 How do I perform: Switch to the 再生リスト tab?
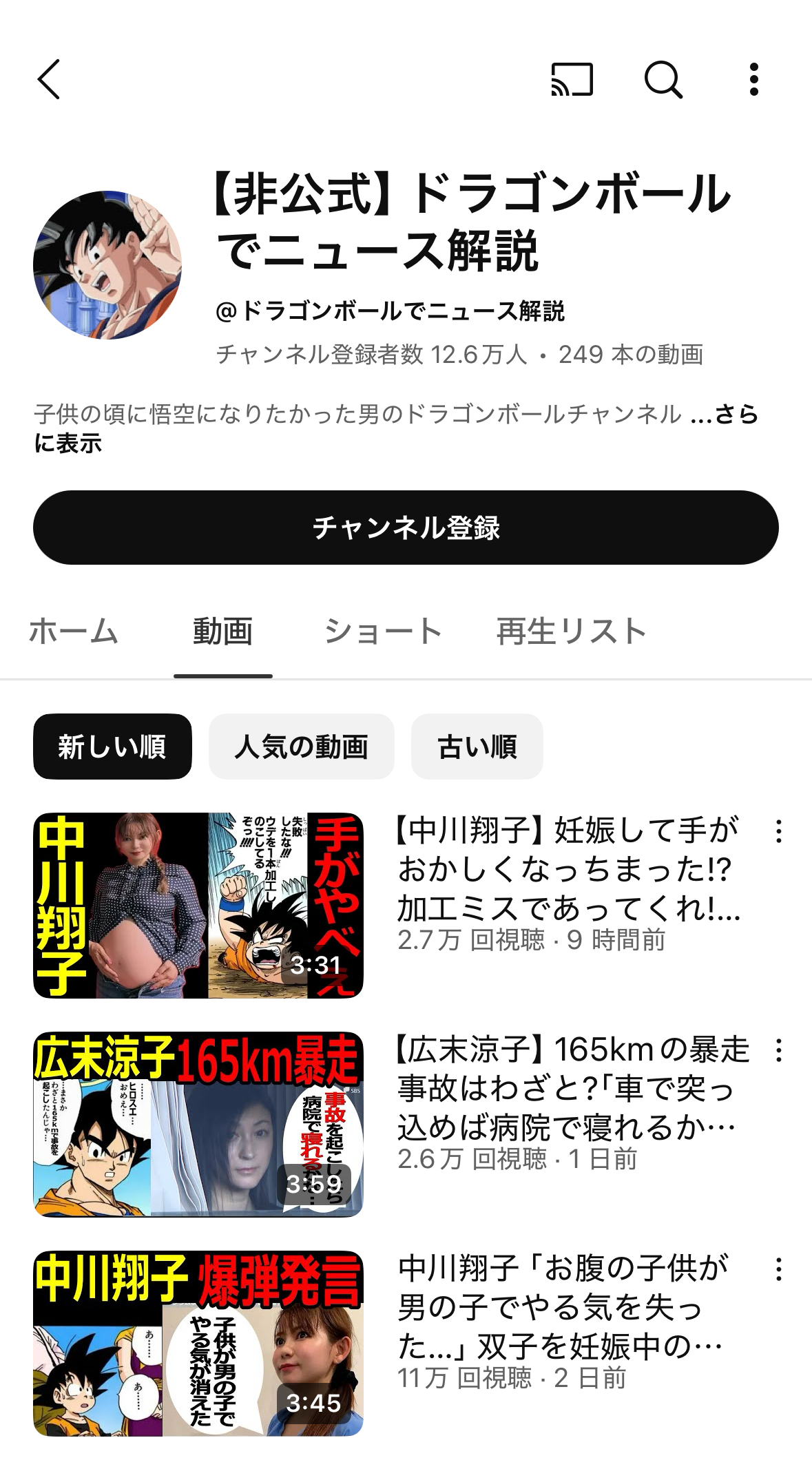(x=572, y=631)
